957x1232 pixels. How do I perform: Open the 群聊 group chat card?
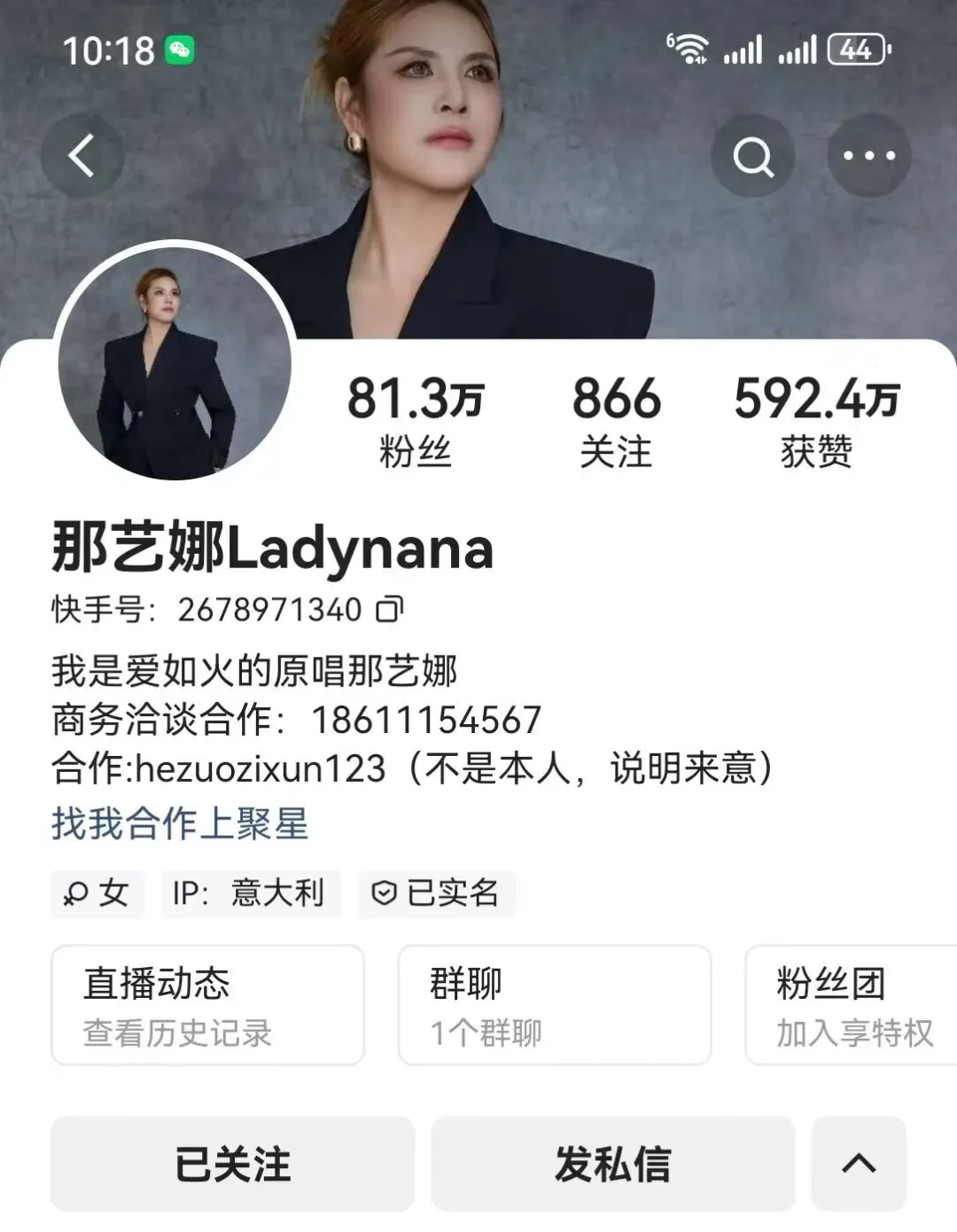[x=554, y=1005]
